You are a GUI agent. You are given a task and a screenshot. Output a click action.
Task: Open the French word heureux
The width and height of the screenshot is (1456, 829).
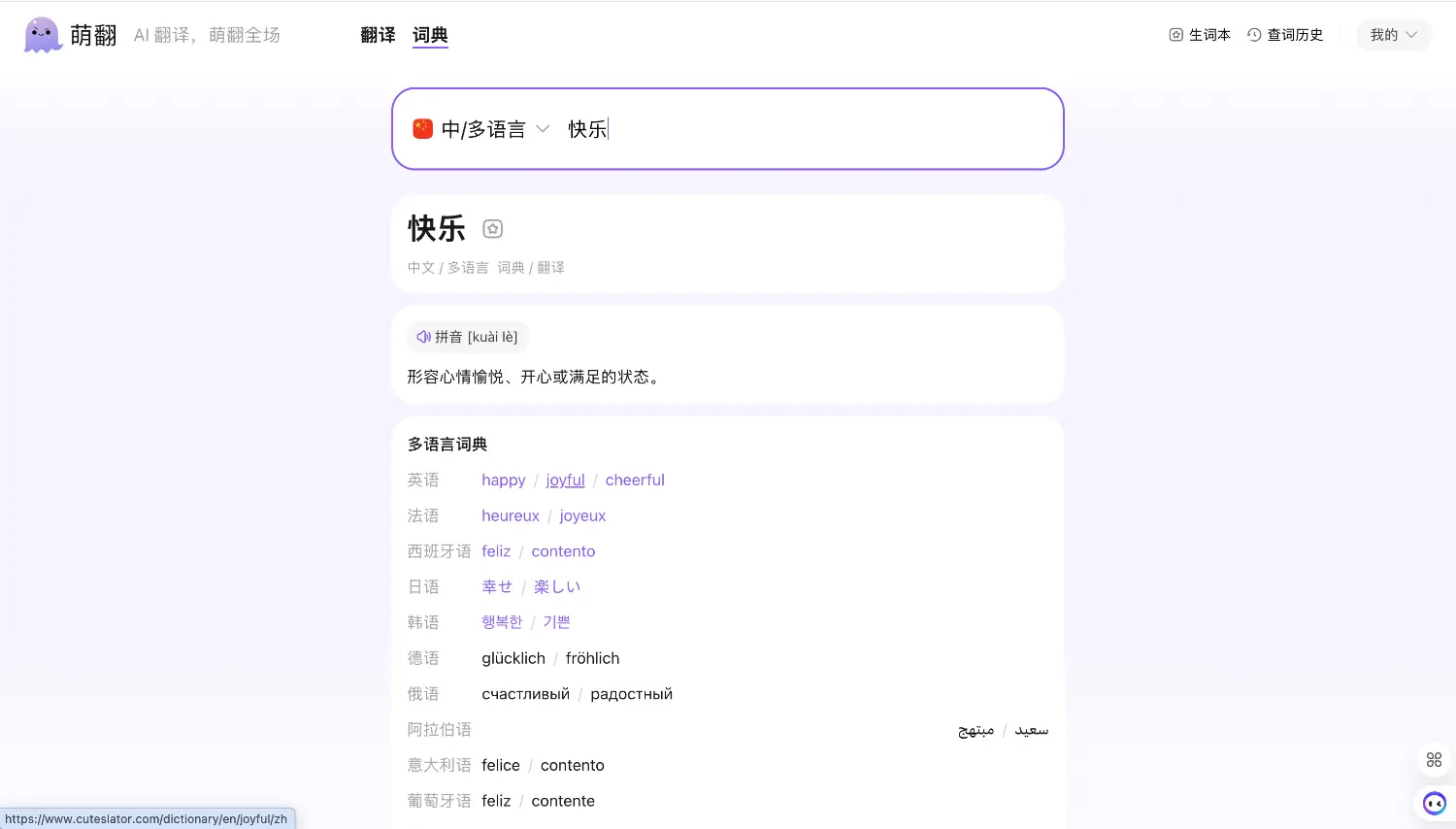tap(510, 515)
